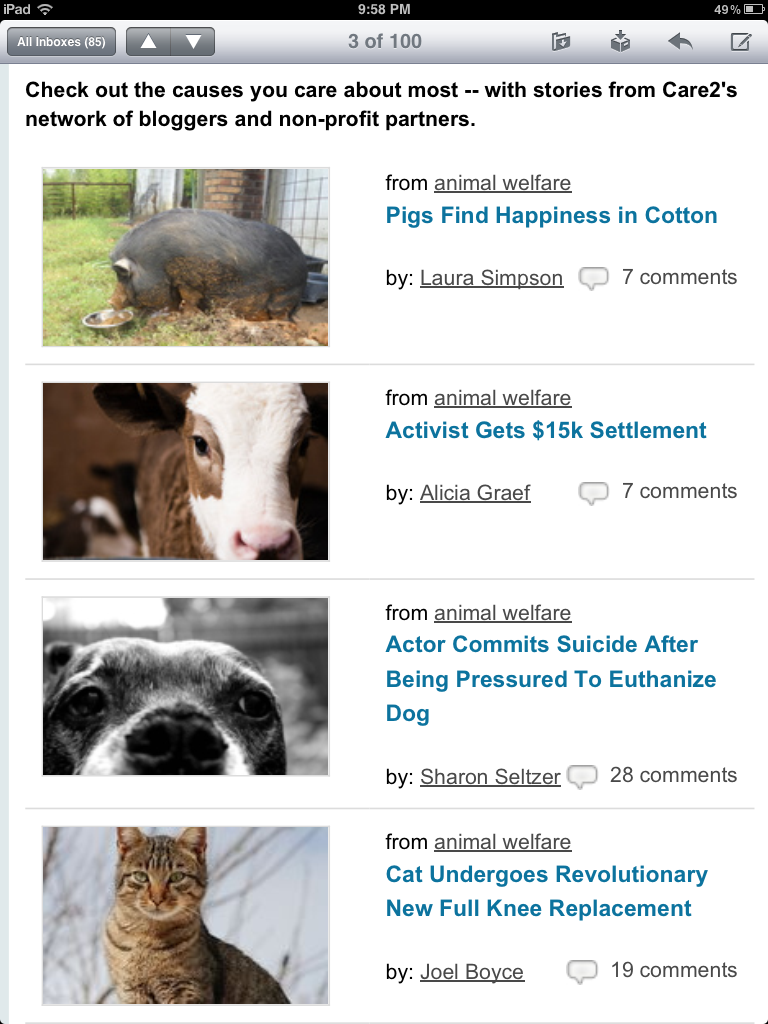This screenshot has width=768, height=1024.
Task: Compose a new email
Action: point(740,42)
